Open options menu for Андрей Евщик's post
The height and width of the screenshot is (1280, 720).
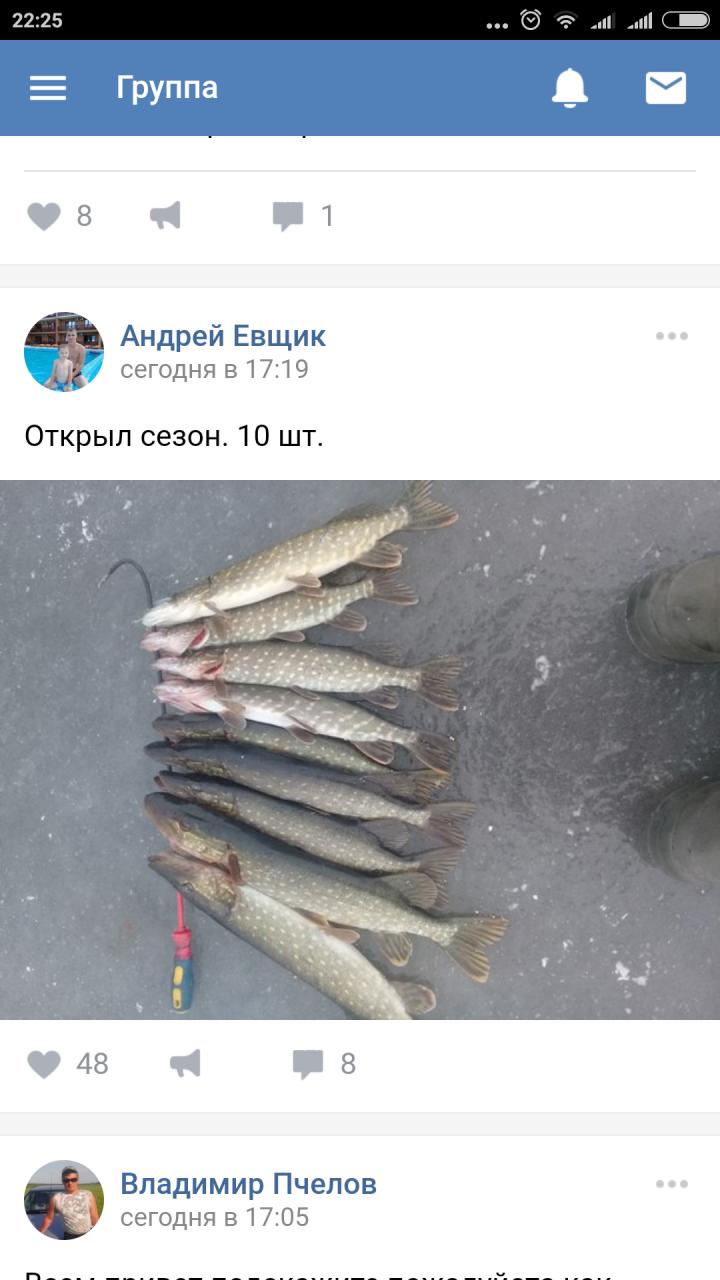[671, 336]
